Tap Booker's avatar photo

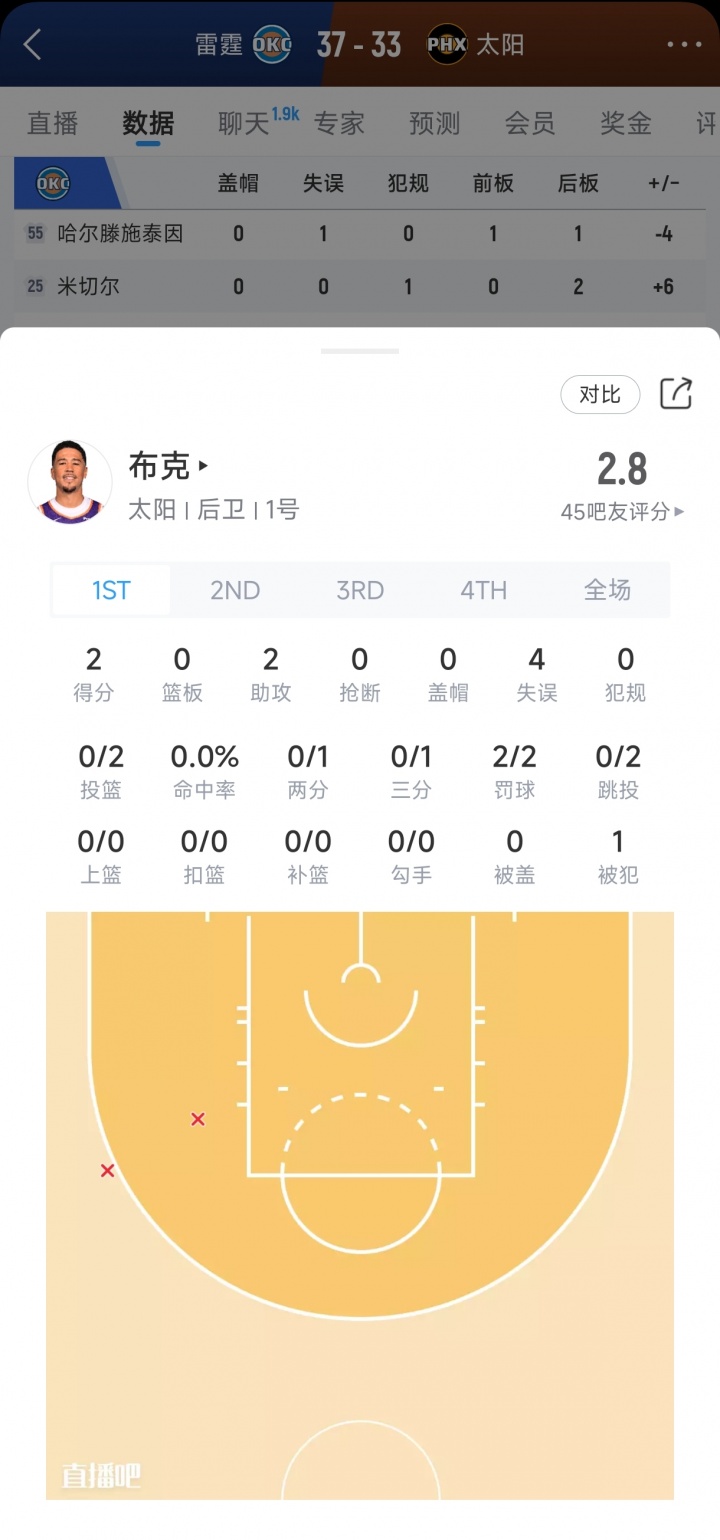tap(70, 482)
